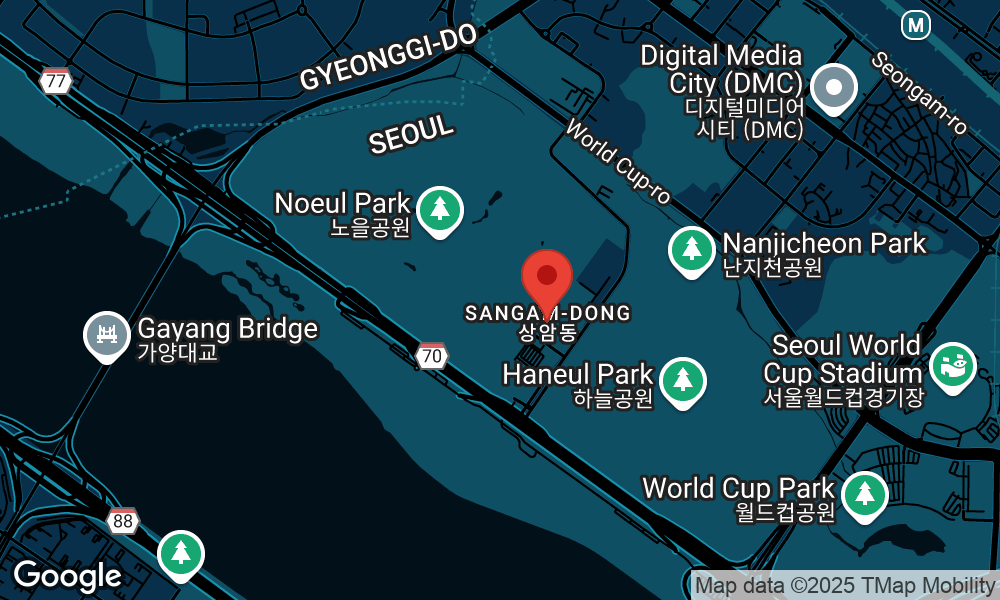Select the Haneul Park marker
The image size is (1000, 600).
click(x=683, y=380)
